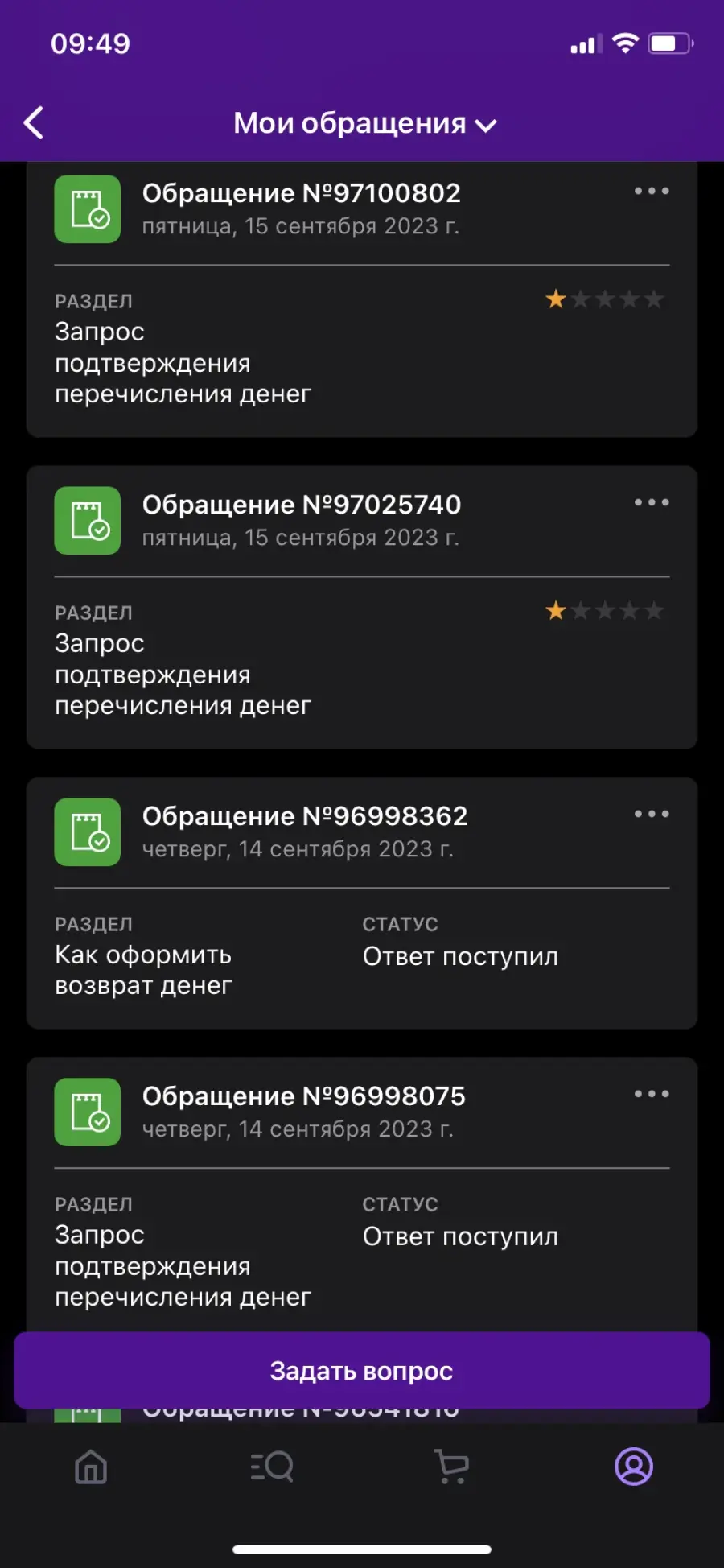The height and width of the screenshot is (1568, 724).
Task: Open request №96998362 about refund
Action: tap(362, 903)
